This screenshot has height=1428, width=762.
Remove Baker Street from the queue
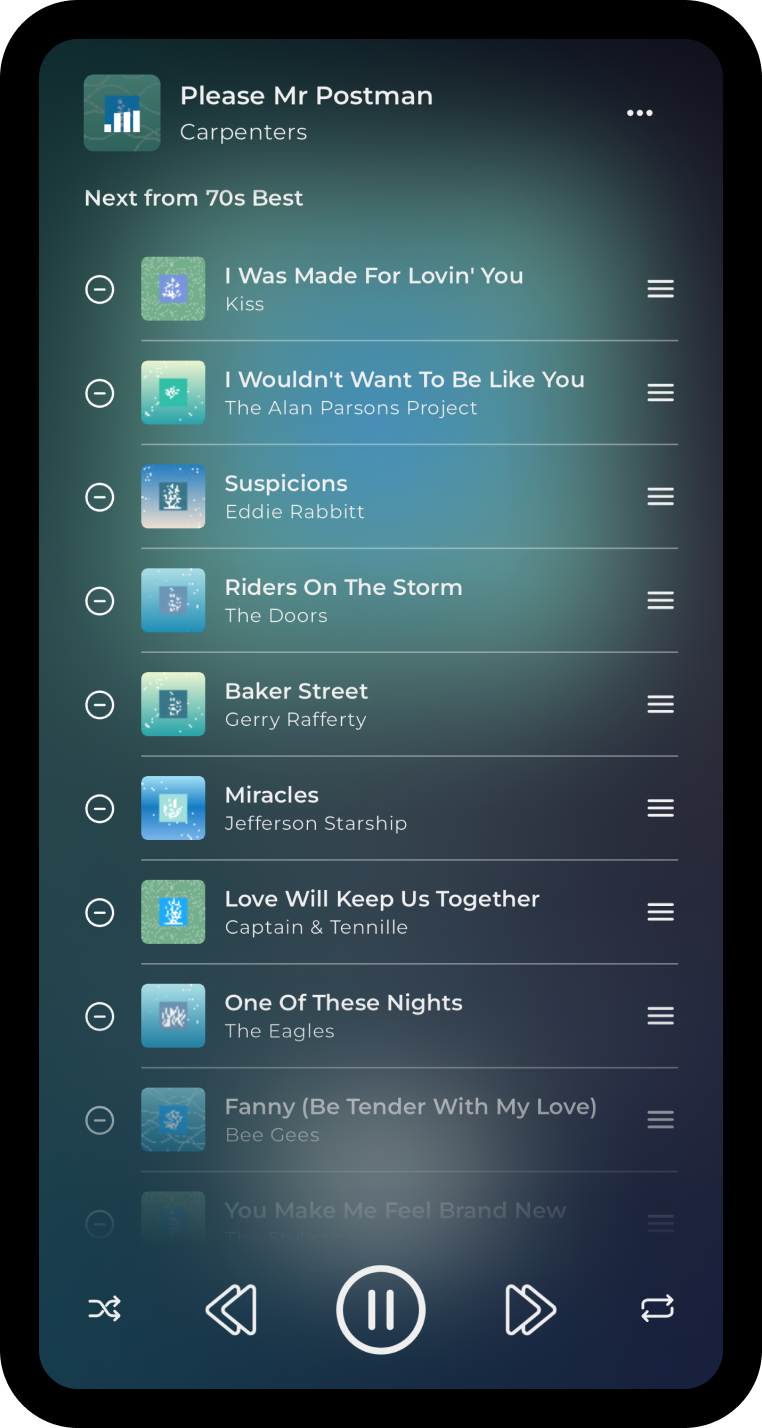pos(99,705)
